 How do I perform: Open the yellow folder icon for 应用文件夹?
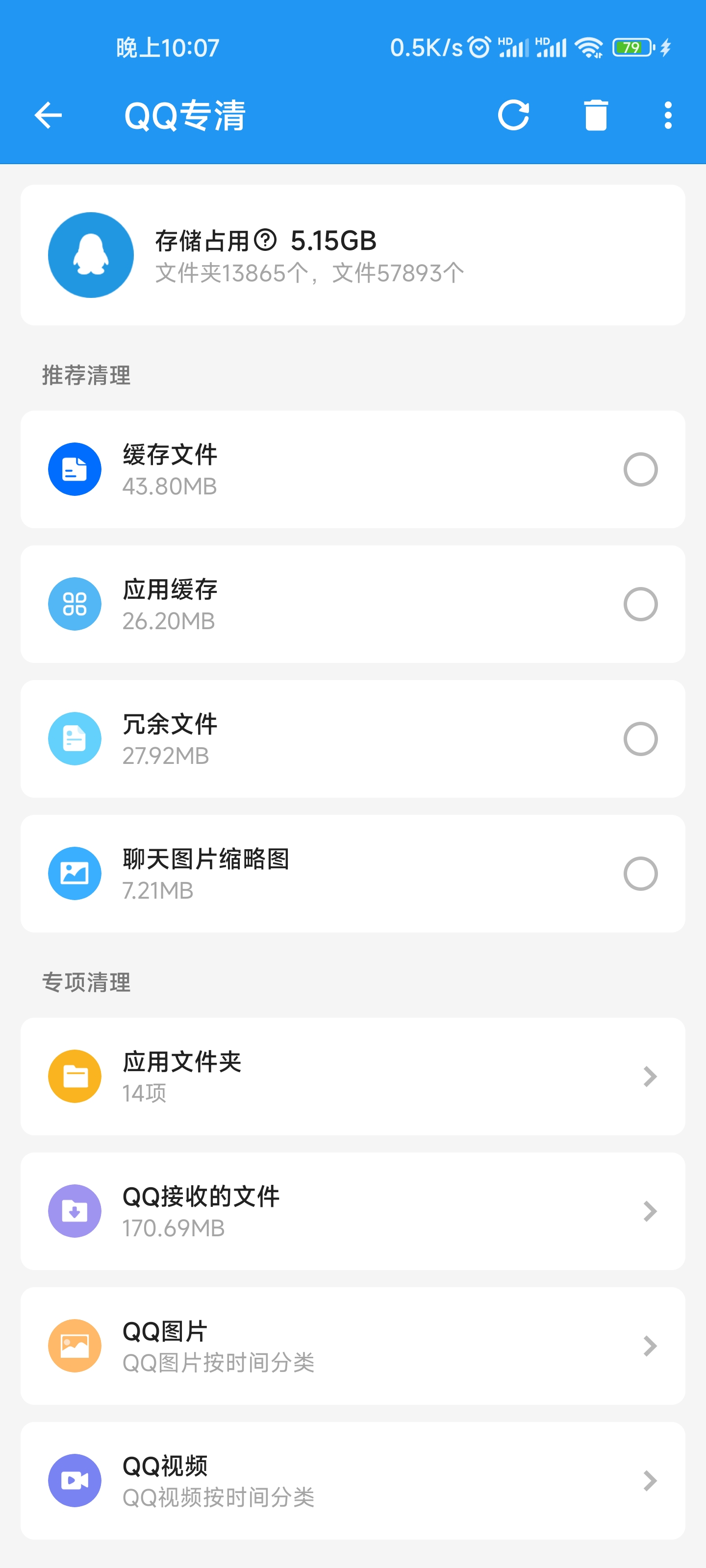75,1076
